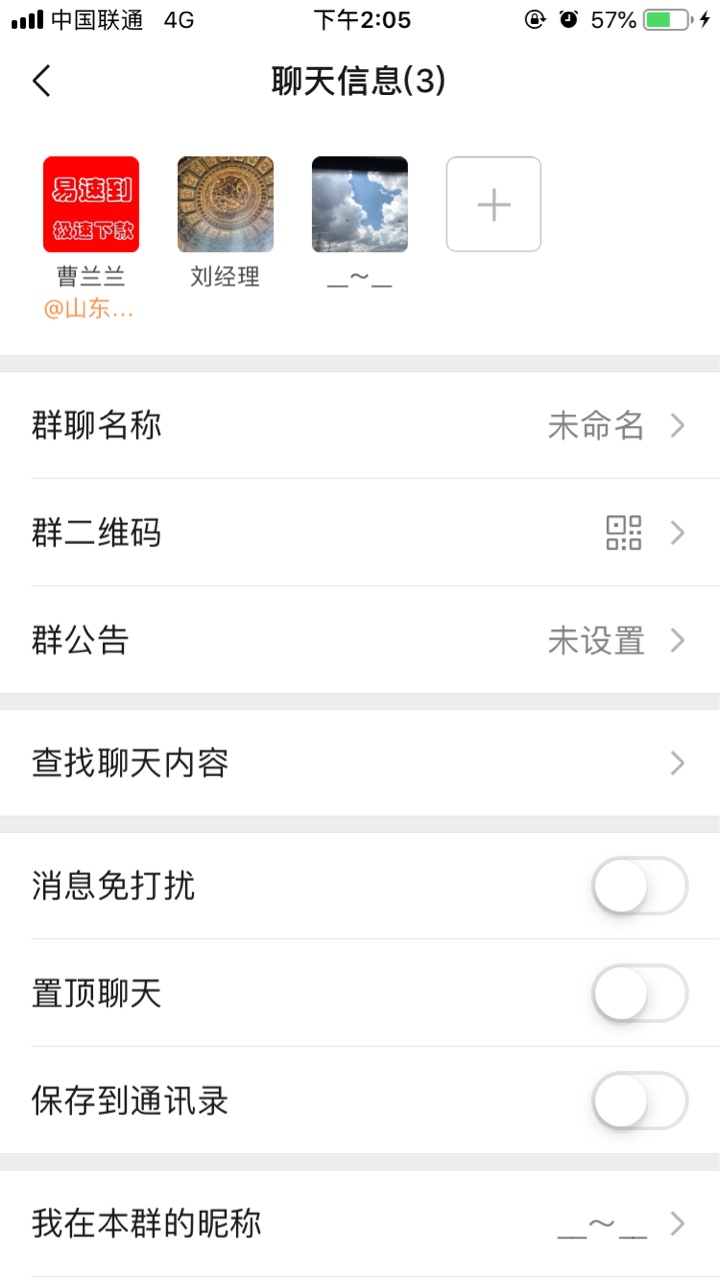The height and width of the screenshot is (1280, 720).
Task: Toggle 保存到通讯录 on
Action: (x=640, y=1101)
